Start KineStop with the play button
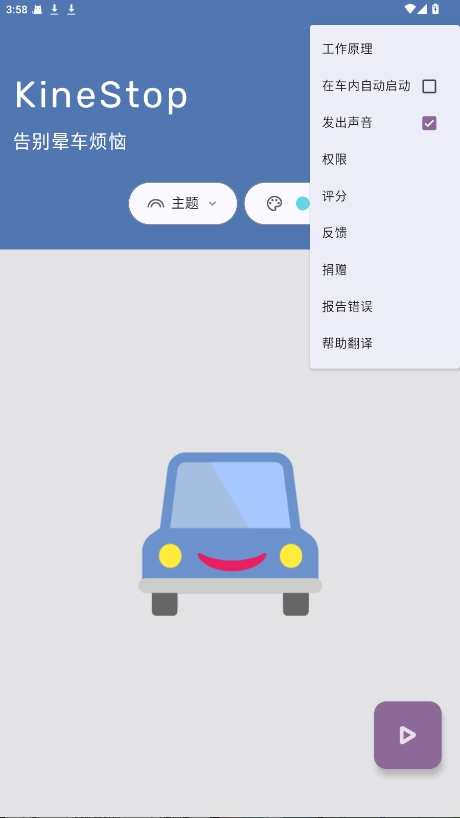460x818 pixels. point(407,735)
